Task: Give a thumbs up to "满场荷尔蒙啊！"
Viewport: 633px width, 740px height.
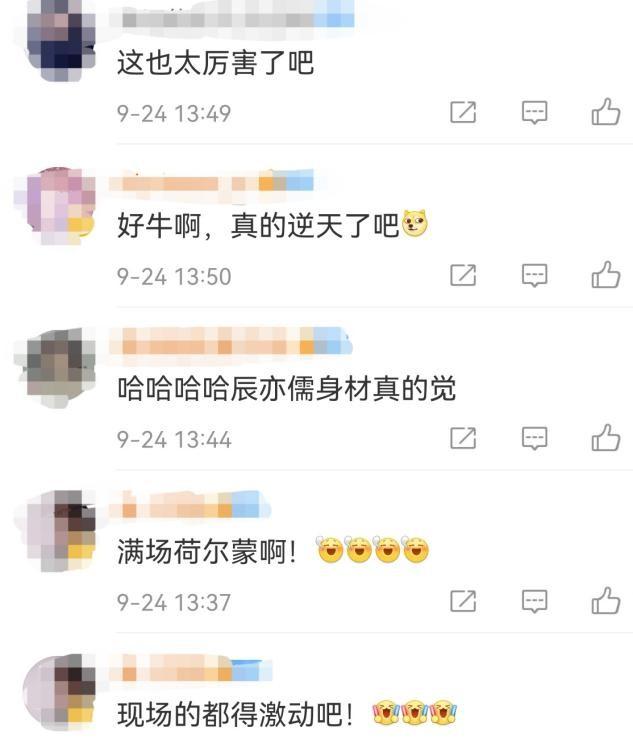Action: coord(606,600)
